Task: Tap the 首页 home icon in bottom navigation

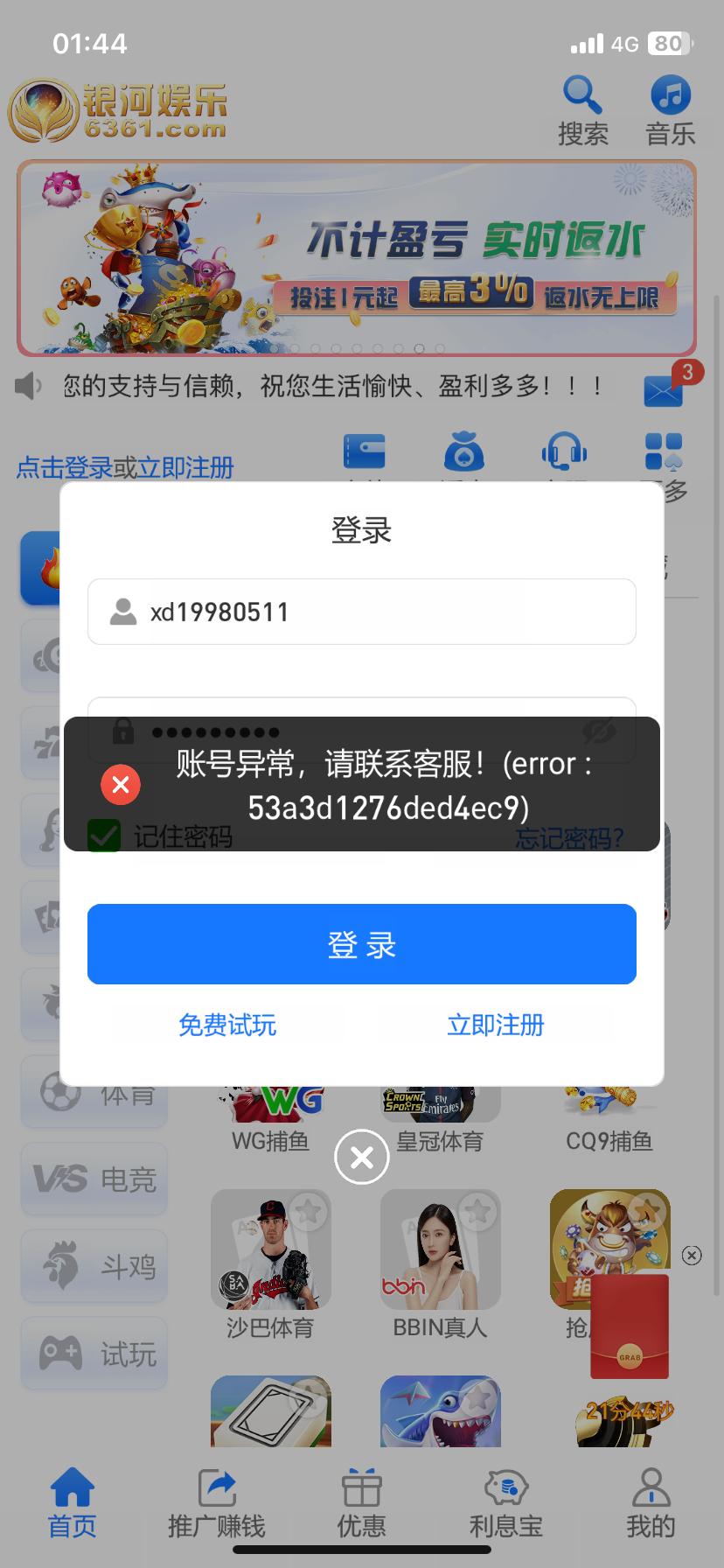Action: tap(72, 1501)
